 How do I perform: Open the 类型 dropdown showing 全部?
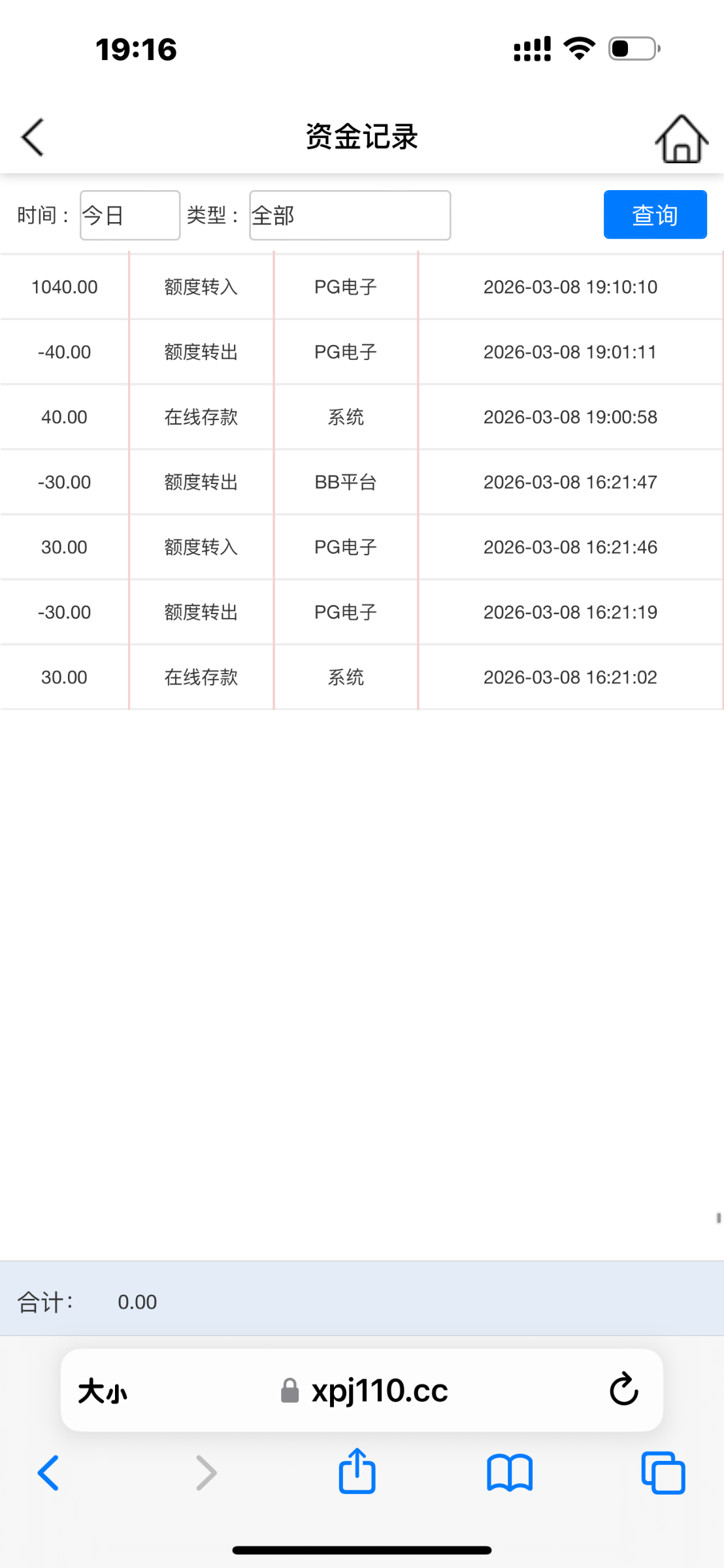point(350,215)
